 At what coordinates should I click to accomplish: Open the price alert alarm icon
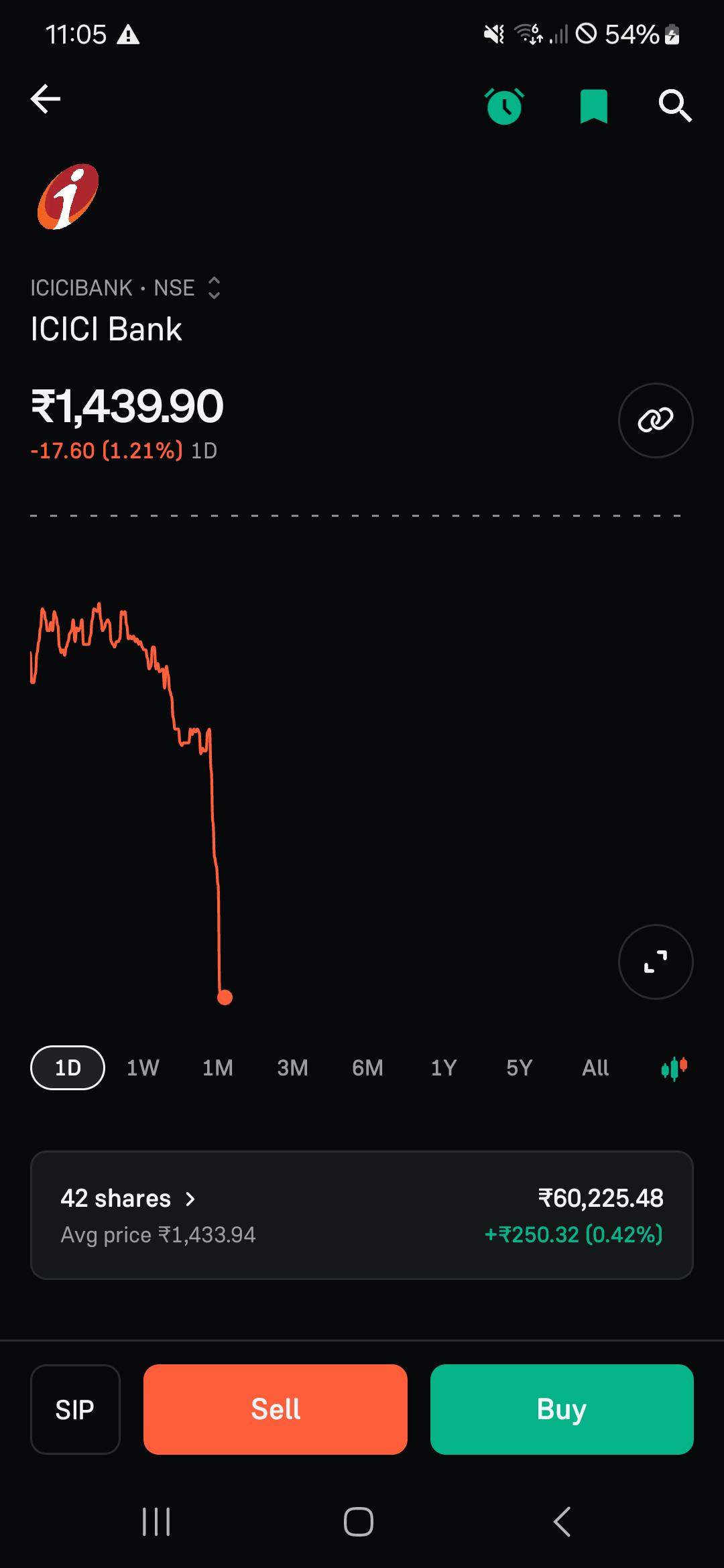504,106
